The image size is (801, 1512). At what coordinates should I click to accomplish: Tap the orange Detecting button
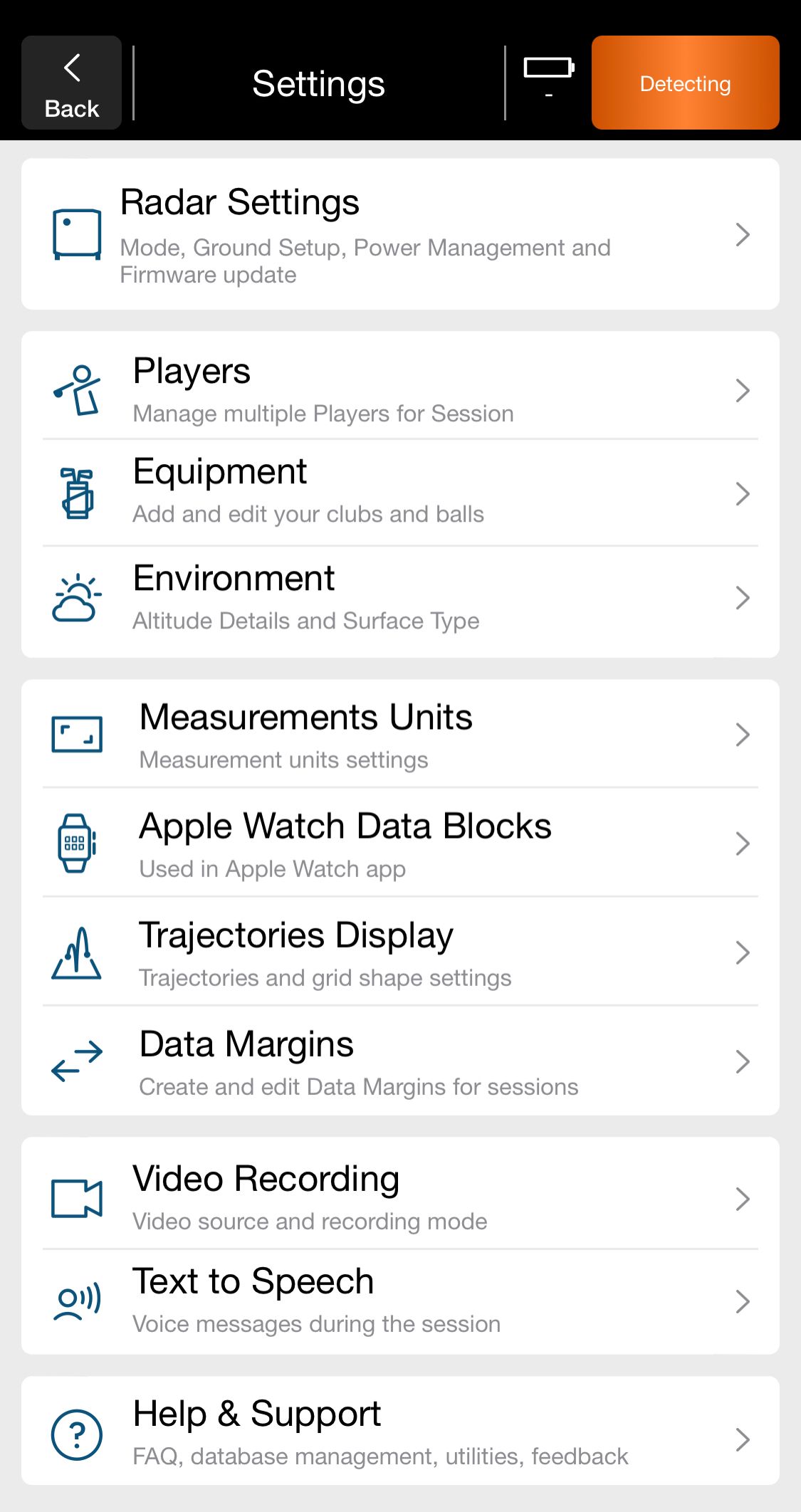tap(685, 83)
